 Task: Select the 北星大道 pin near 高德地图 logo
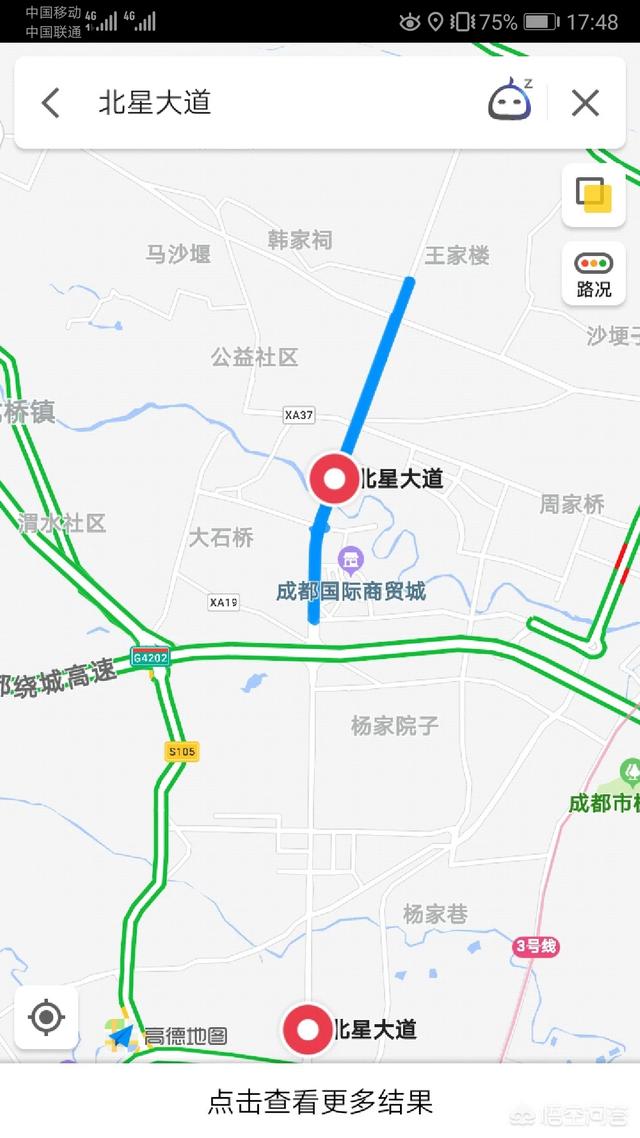point(308,1030)
